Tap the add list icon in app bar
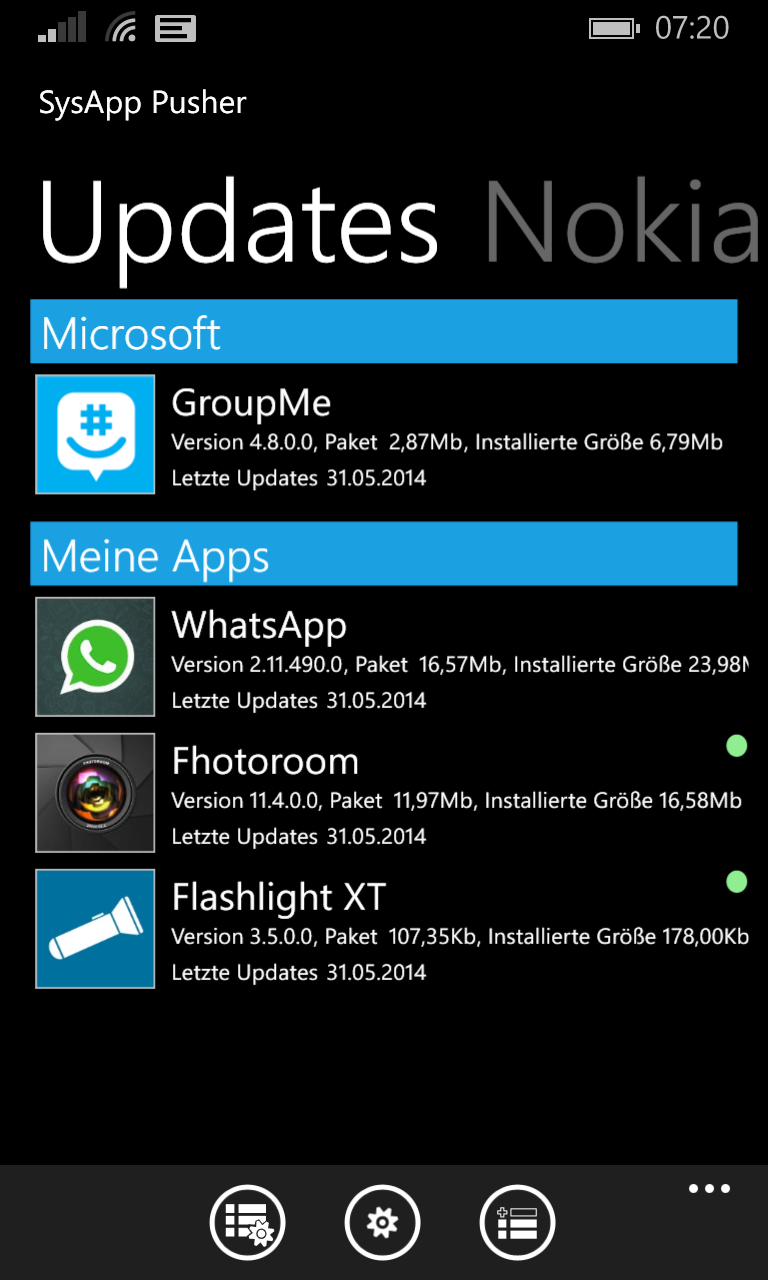 point(517,1222)
